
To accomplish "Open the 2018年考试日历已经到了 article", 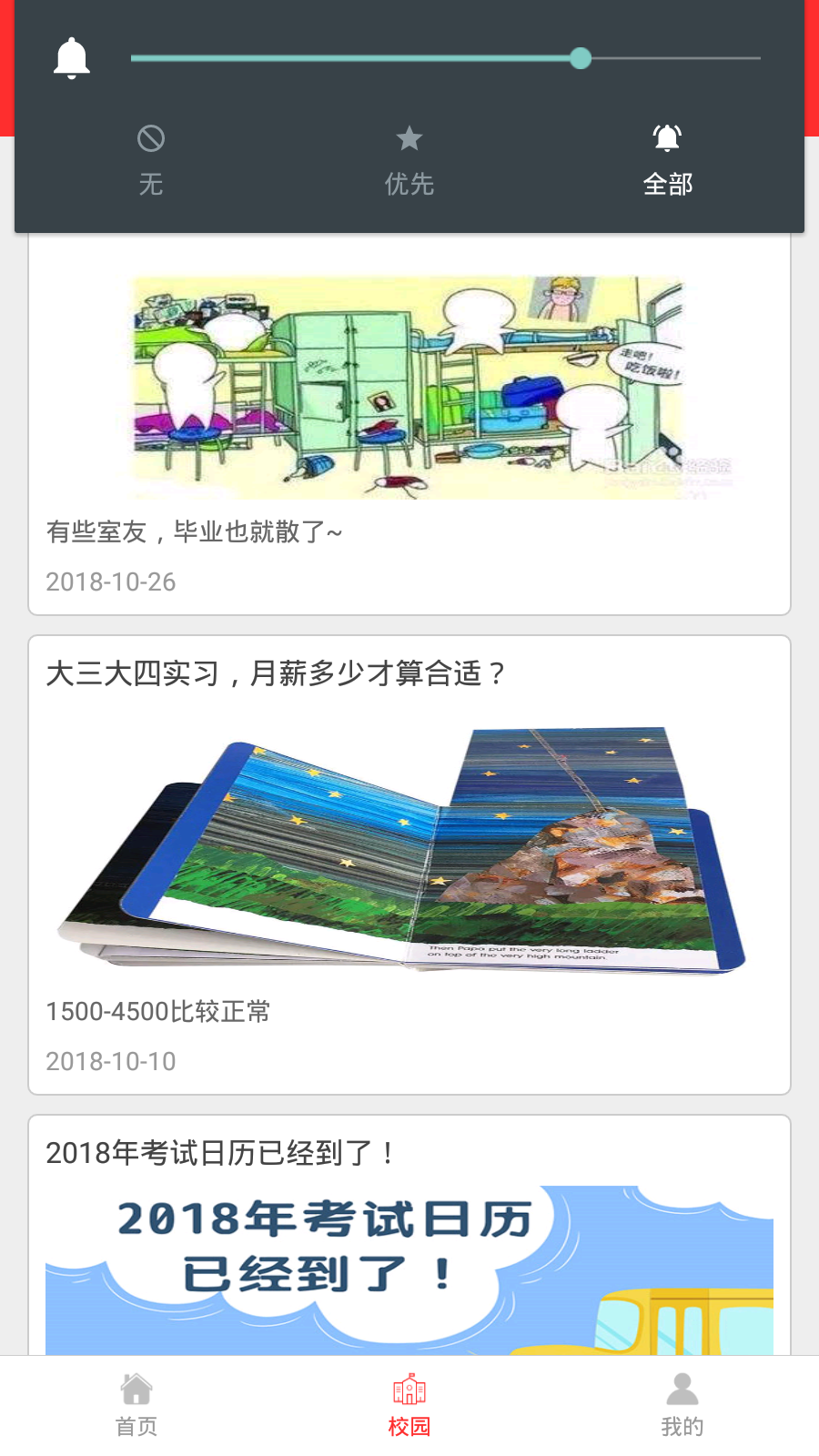I will (x=409, y=1238).
